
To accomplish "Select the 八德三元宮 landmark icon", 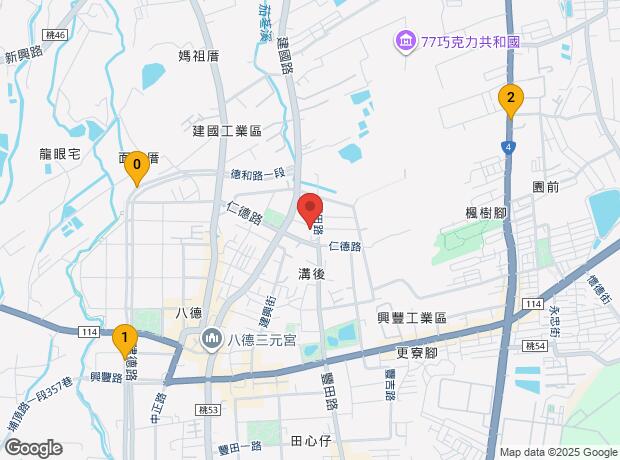I will [x=212, y=339].
